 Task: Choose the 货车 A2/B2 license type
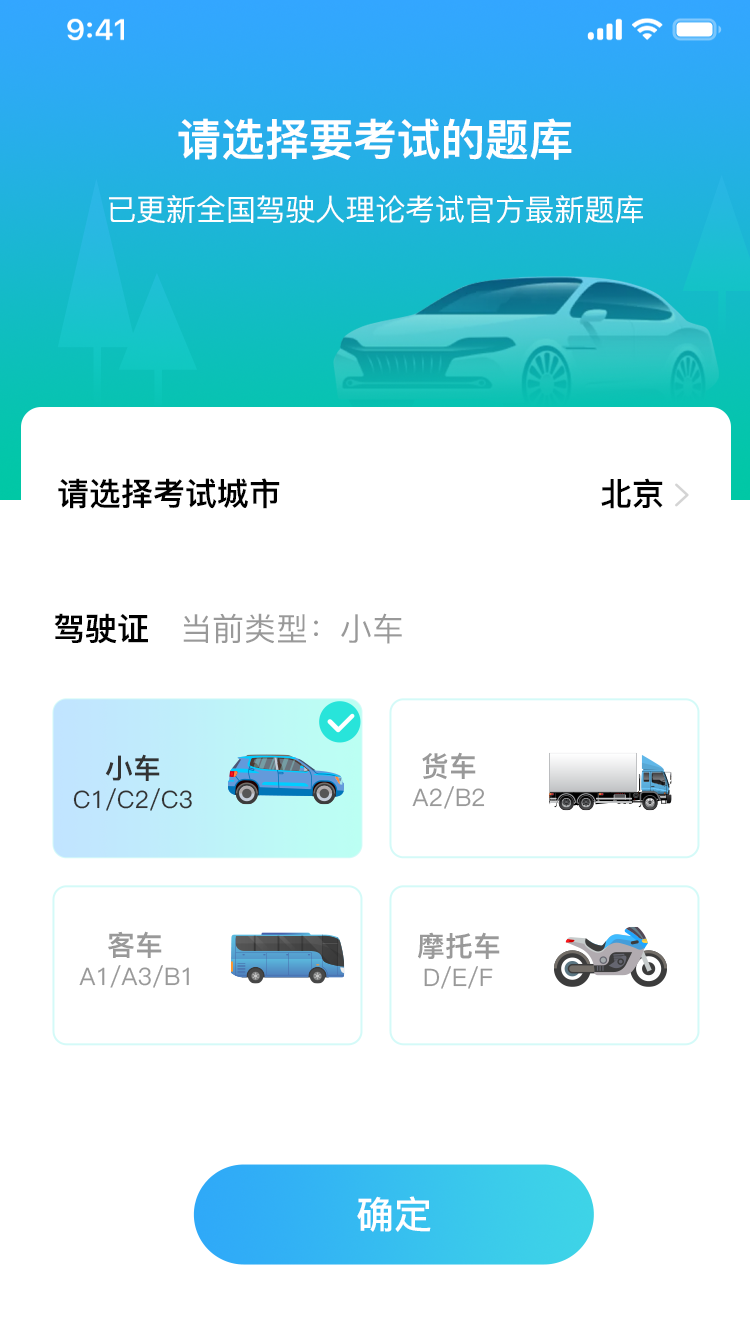tap(544, 778)
